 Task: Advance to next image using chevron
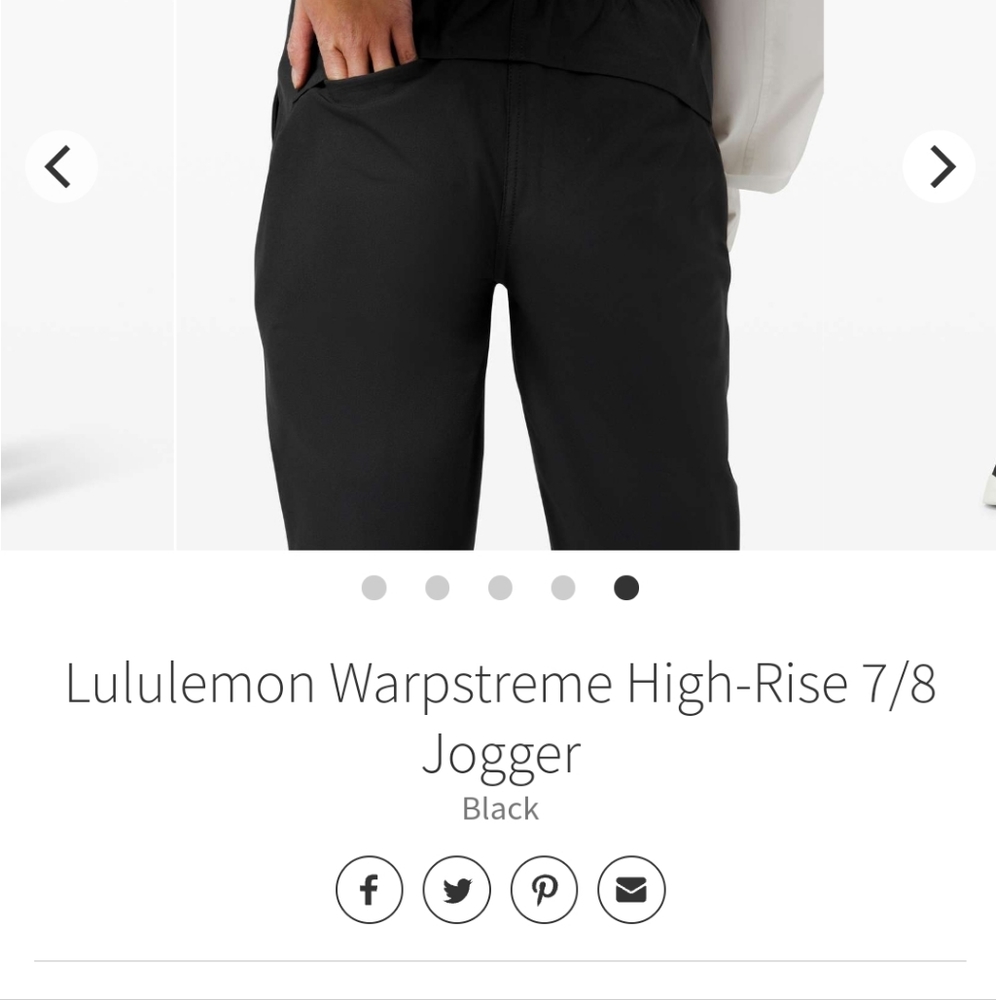pos(938,166)
